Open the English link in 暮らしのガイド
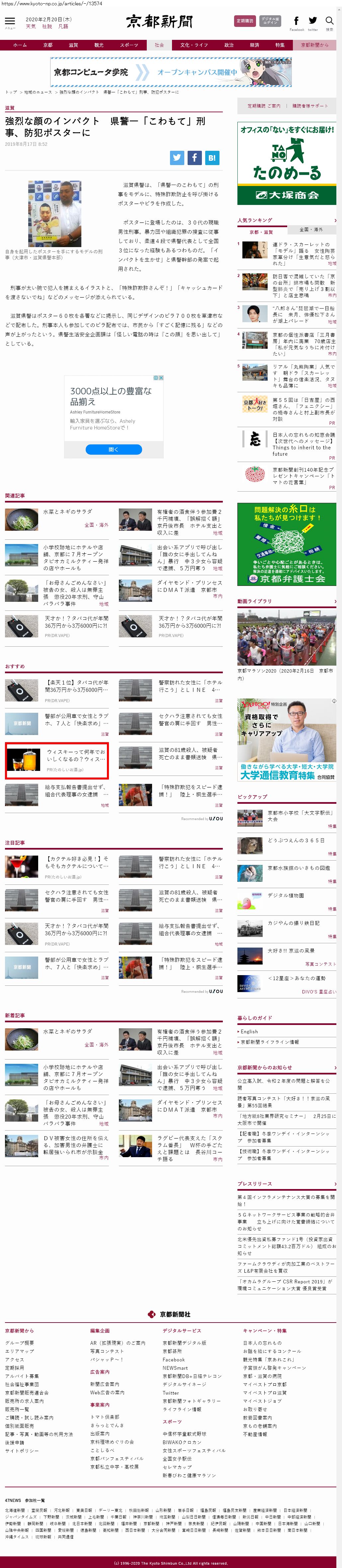The height and width of the screenshot is (1568, 342). coord(249,1032)
